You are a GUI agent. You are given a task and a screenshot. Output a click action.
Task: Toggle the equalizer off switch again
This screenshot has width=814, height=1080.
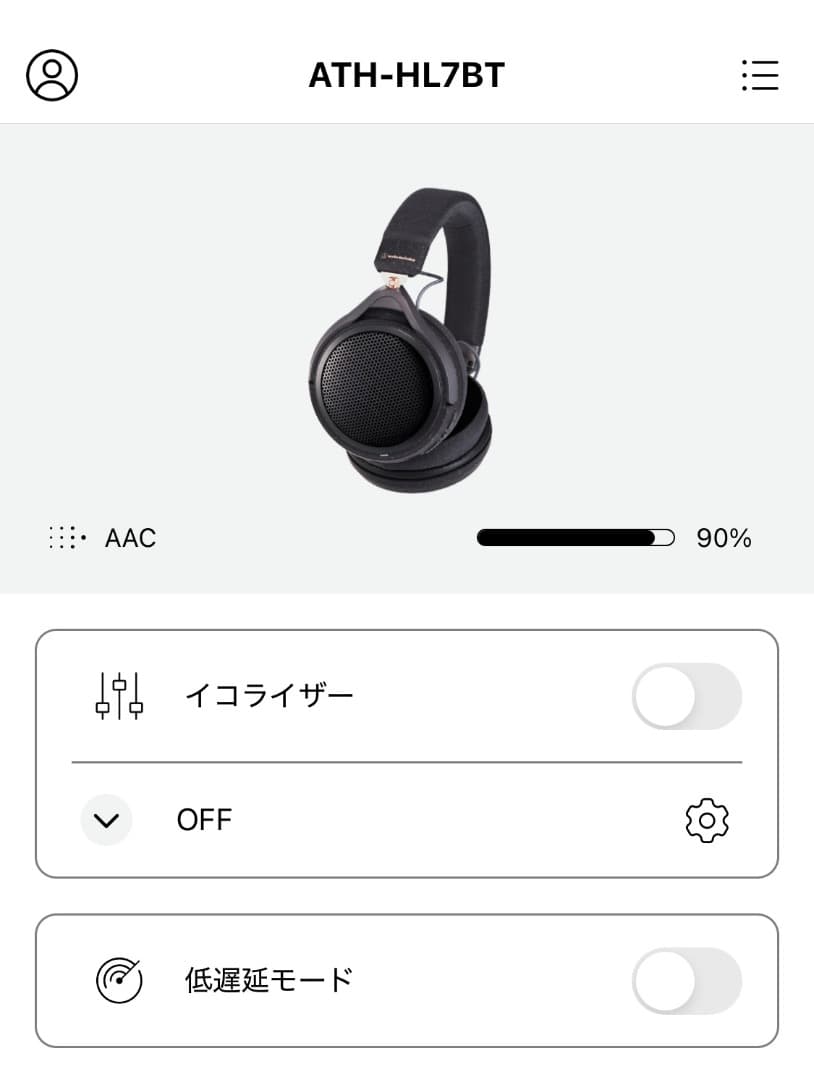coord(687,696)
